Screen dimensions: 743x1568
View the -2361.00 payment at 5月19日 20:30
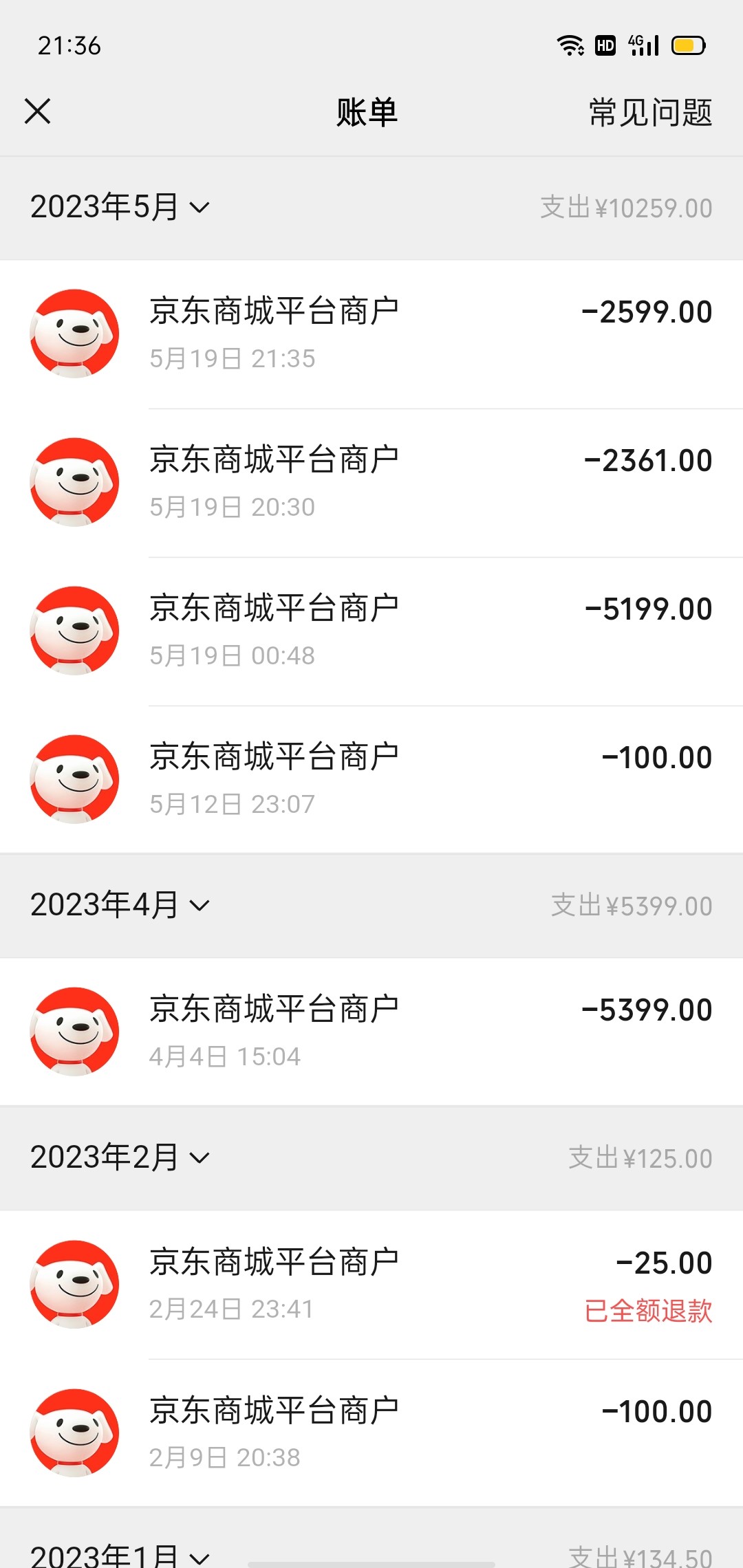click(x=371, y=483)
